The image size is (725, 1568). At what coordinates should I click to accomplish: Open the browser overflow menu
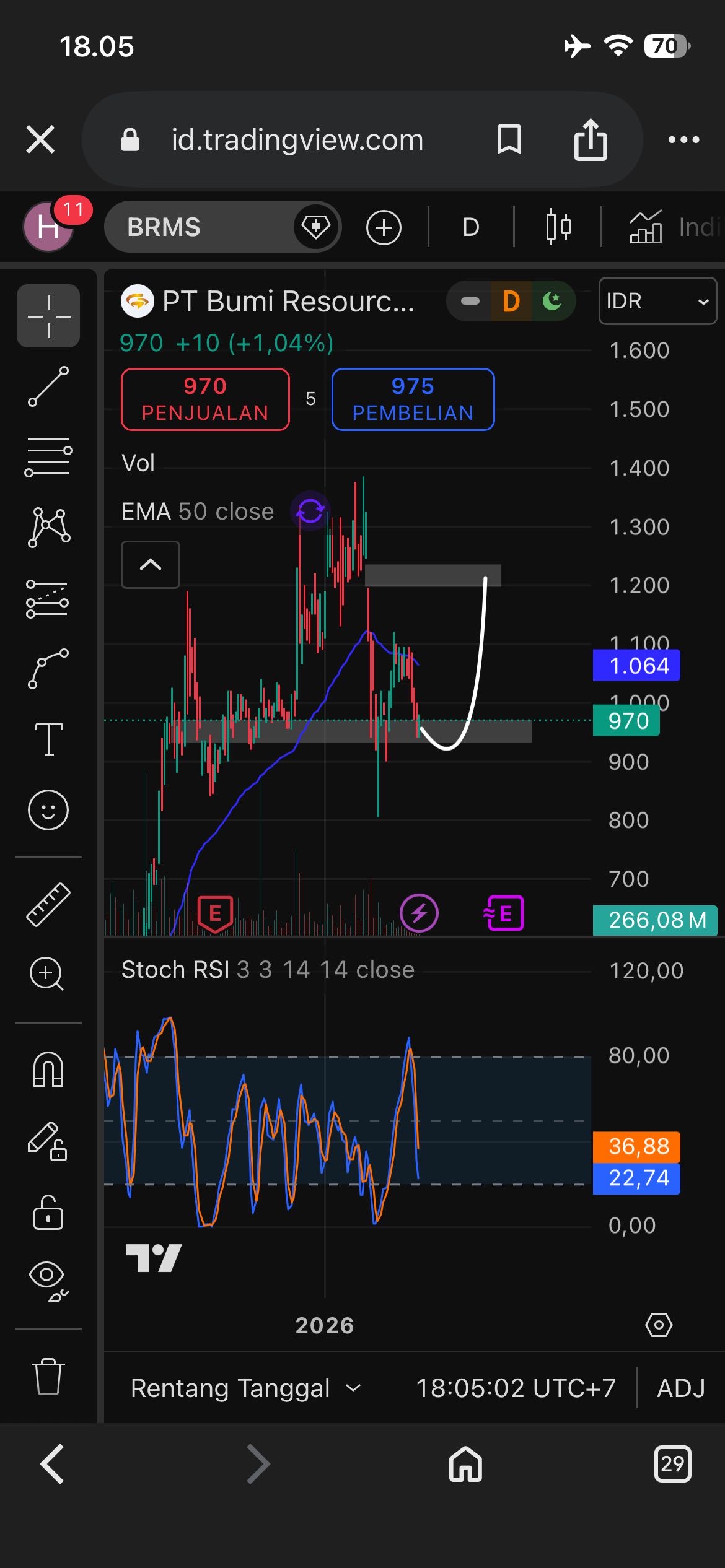[x=683, y=140]
